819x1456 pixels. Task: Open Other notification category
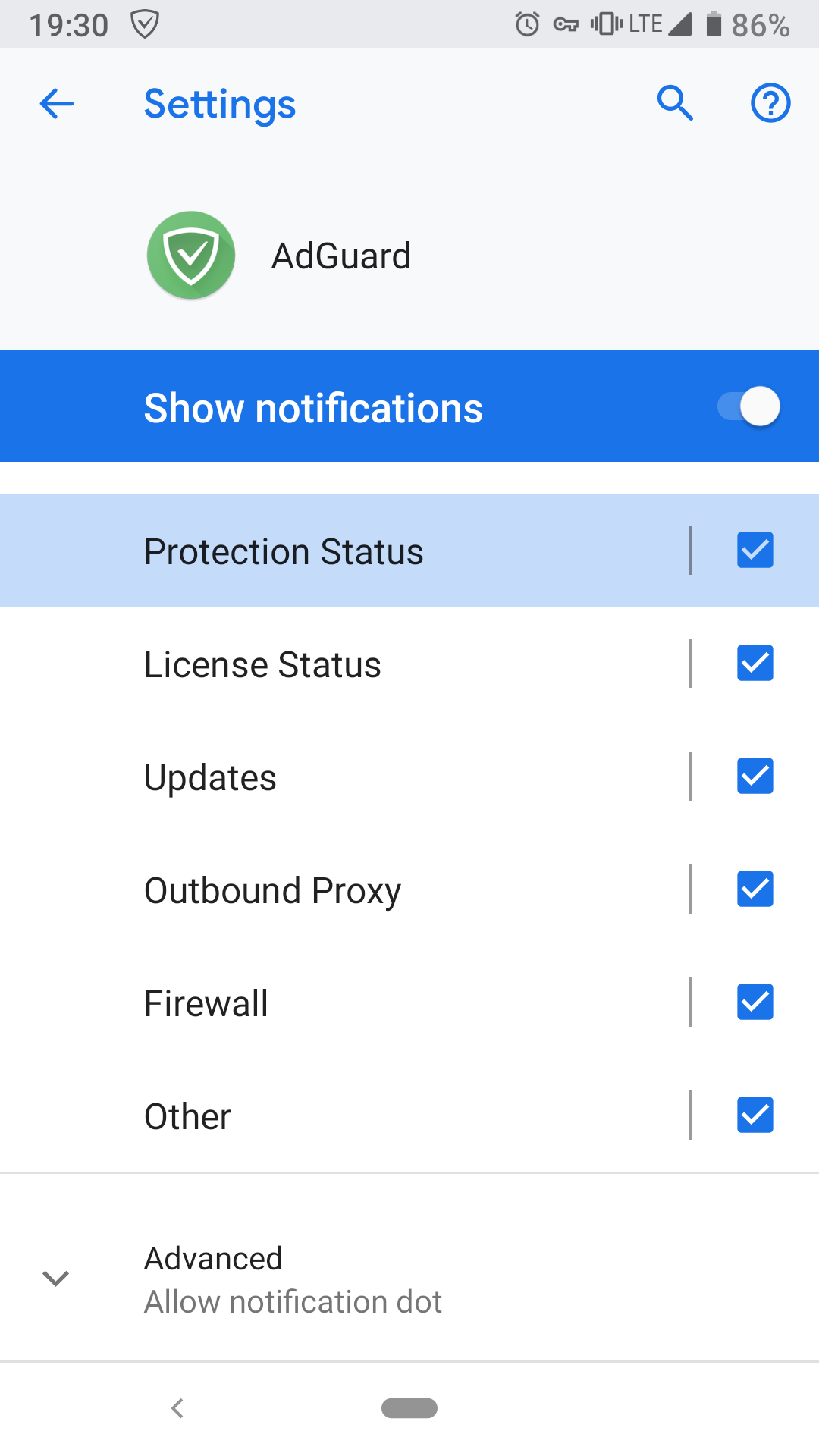tap(345, 1116)
